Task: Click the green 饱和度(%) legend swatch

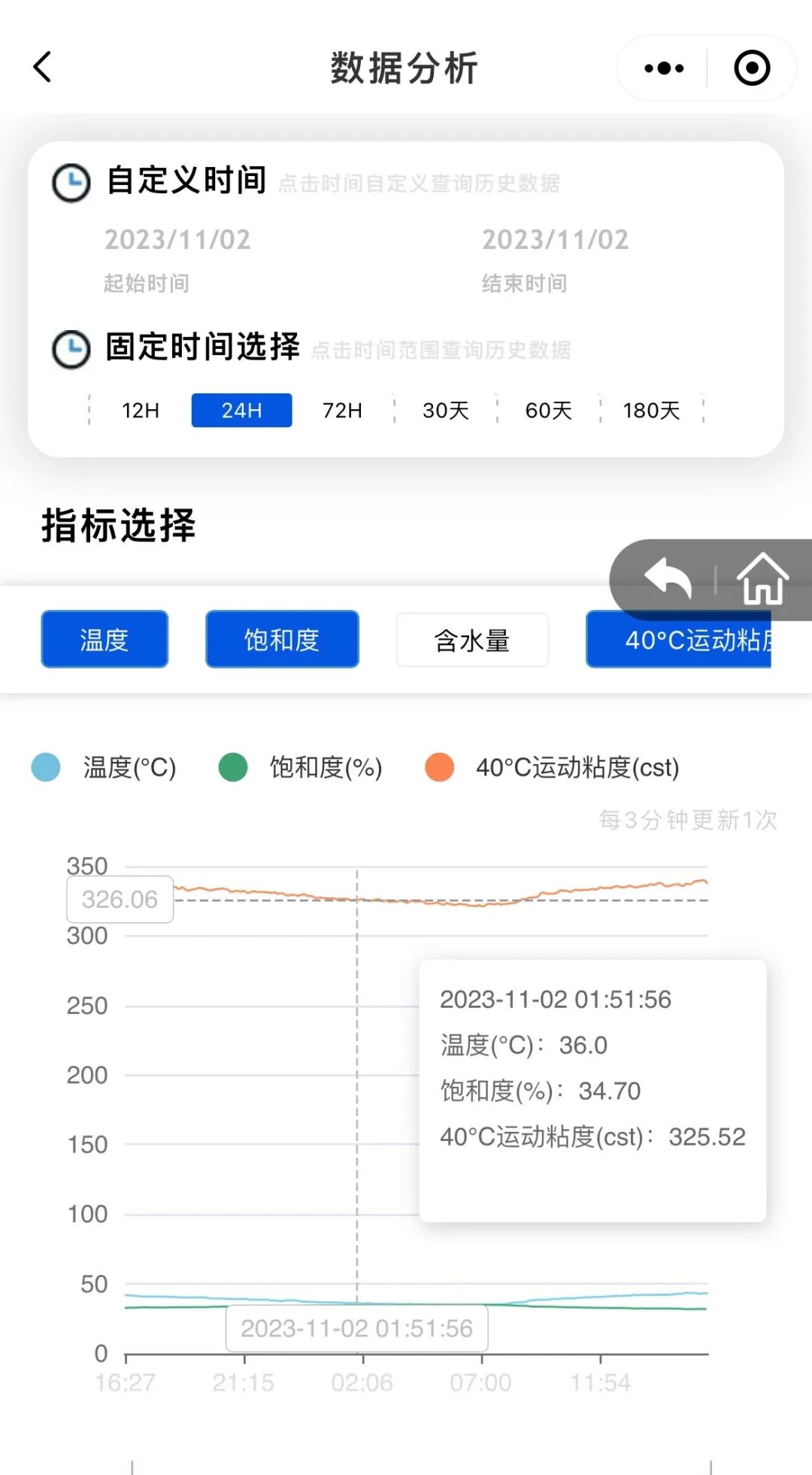Action: coord(234,769)
